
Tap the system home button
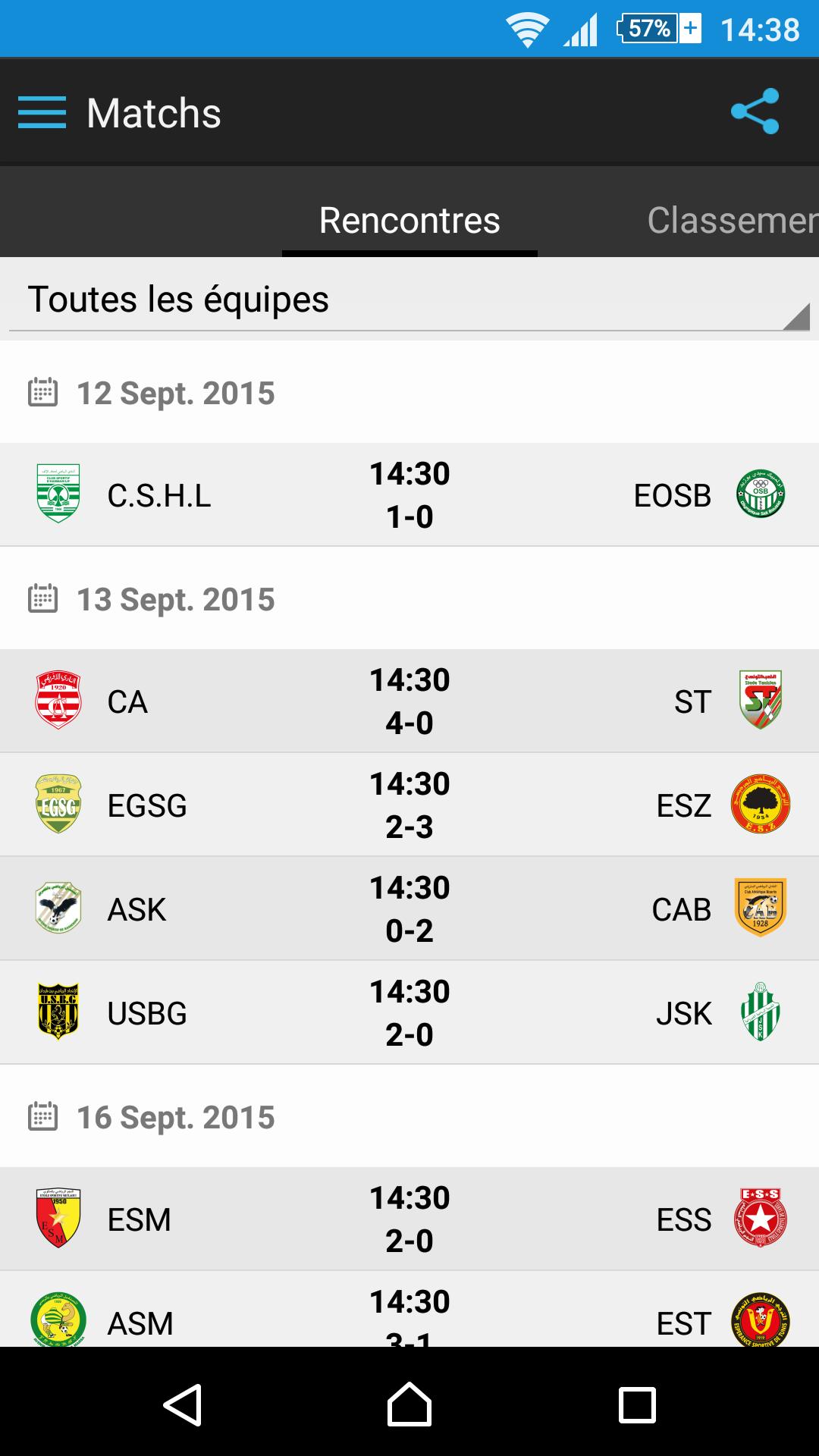[x=409, y=1404]
